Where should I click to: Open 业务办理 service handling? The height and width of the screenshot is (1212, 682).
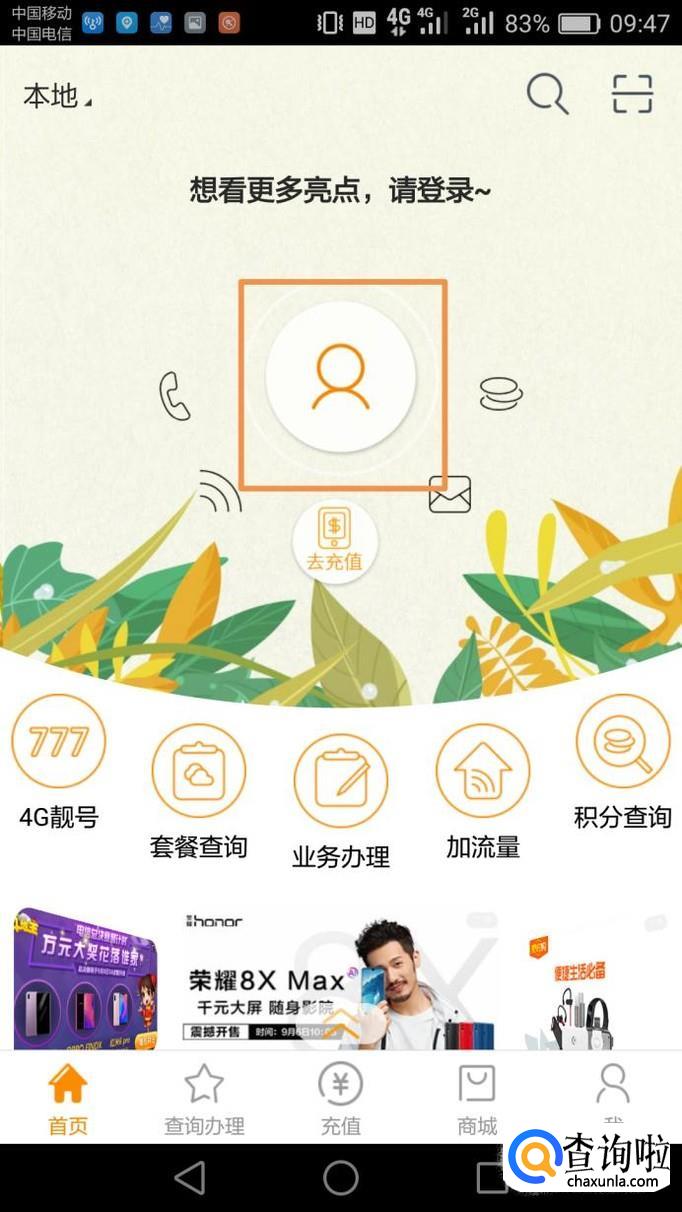340,800
